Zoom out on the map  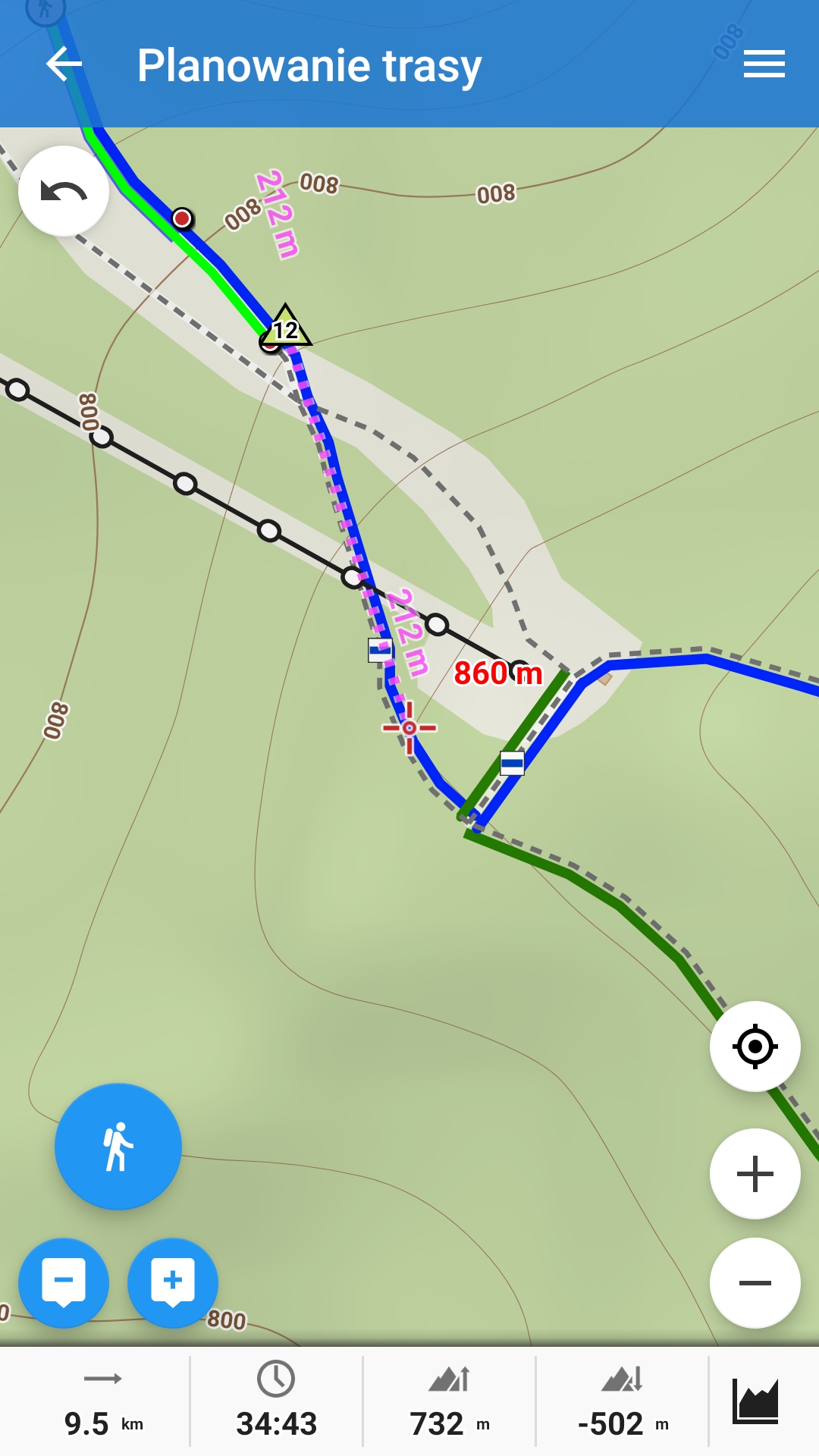755,1283
